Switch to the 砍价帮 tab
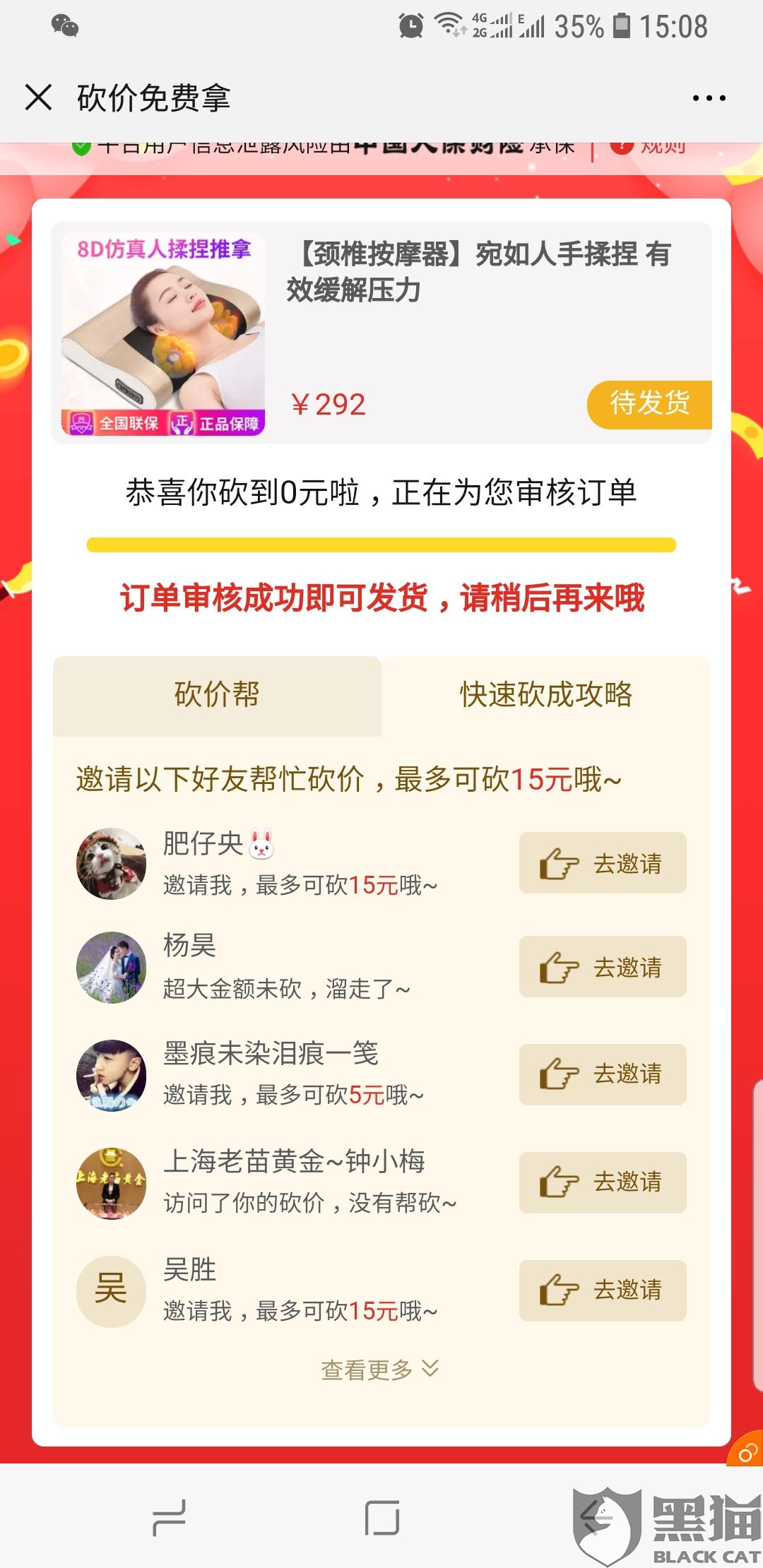Image resolution: width=763 pixels, height=1568 pixels. (217, 696)
